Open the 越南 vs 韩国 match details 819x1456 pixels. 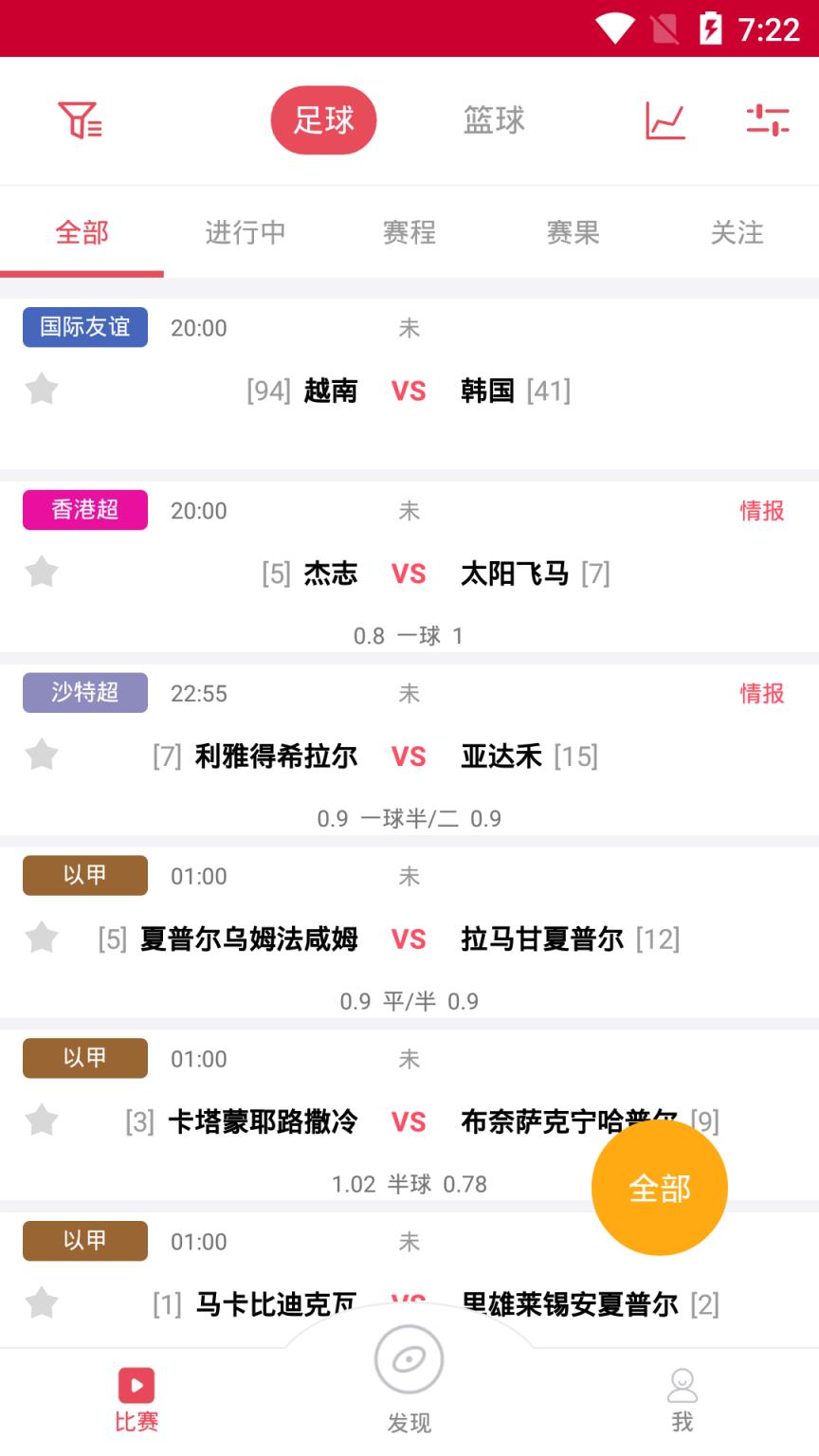[x=409, y=390]
